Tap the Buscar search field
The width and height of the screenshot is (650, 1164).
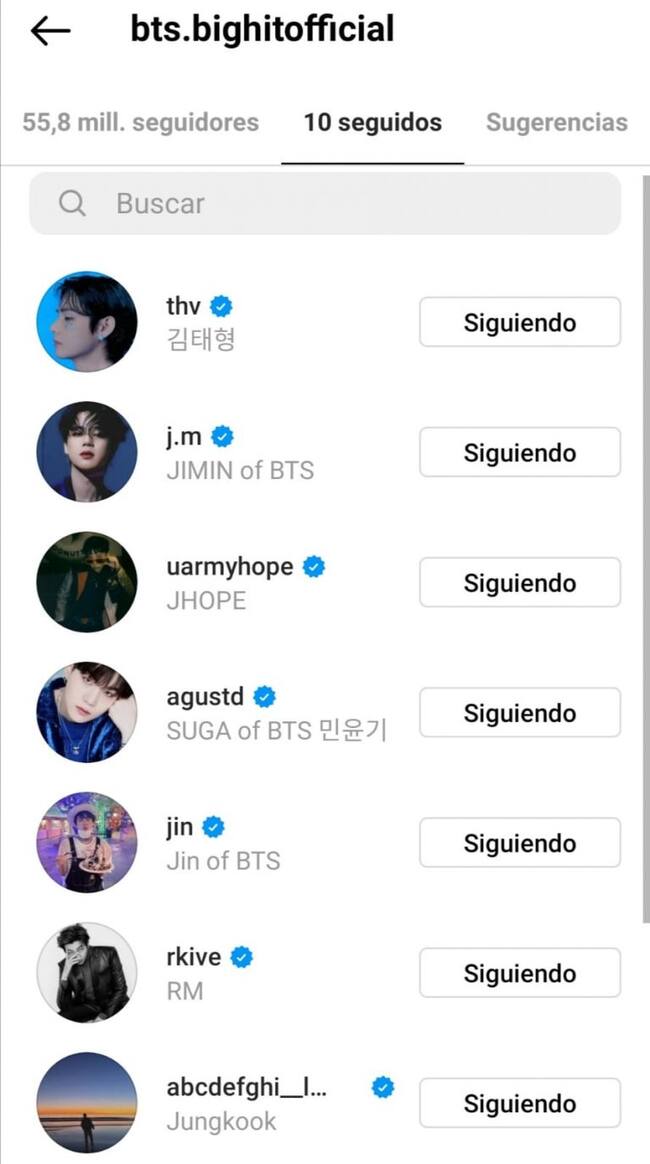325,203
